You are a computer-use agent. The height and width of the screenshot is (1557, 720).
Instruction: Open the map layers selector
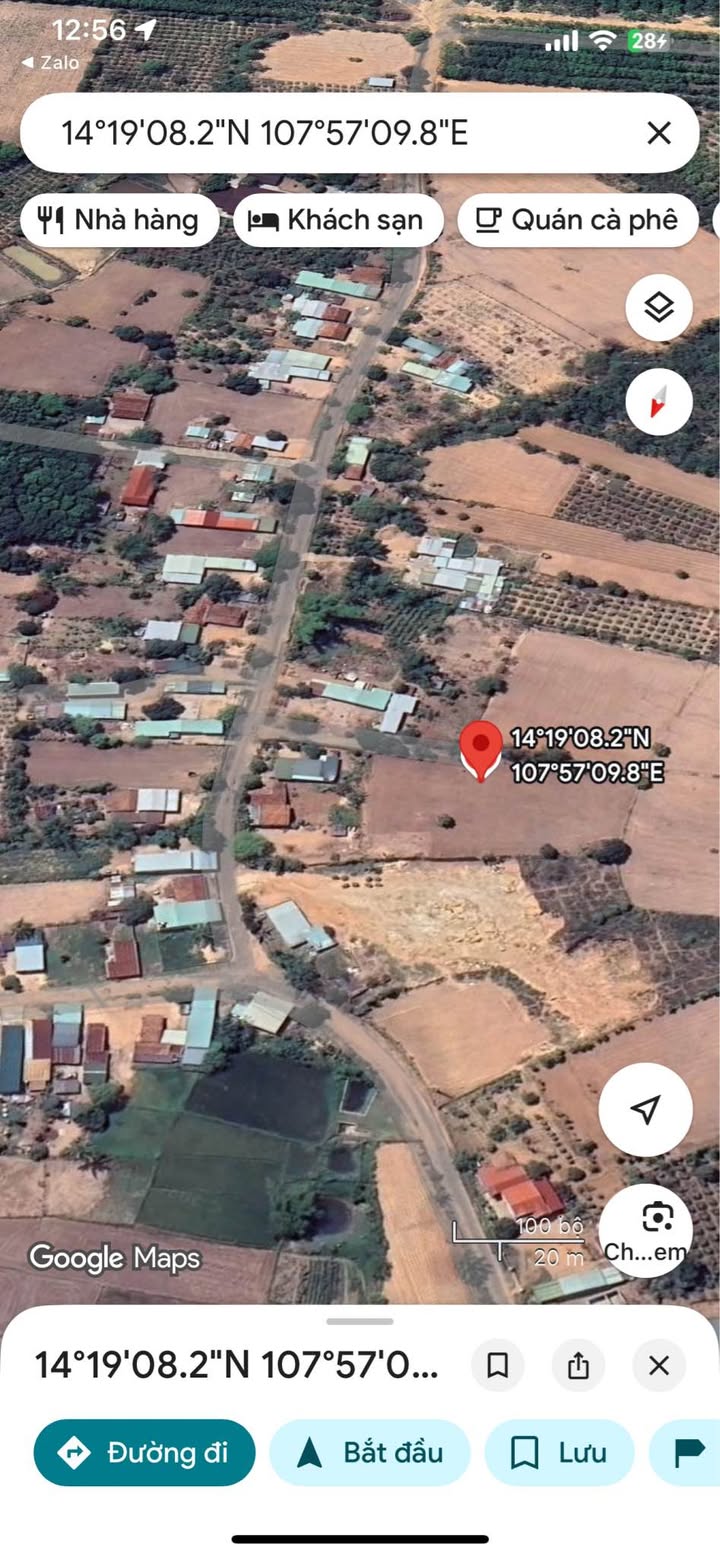coord(659,308)
